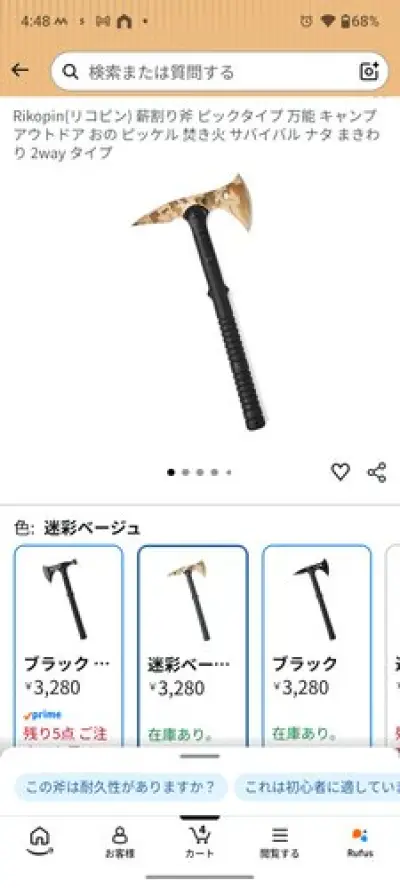The width and height of the screenshot is (400, 888).
Task: Select the ブラック color option with Prime badge
Action: coord(69,646)
